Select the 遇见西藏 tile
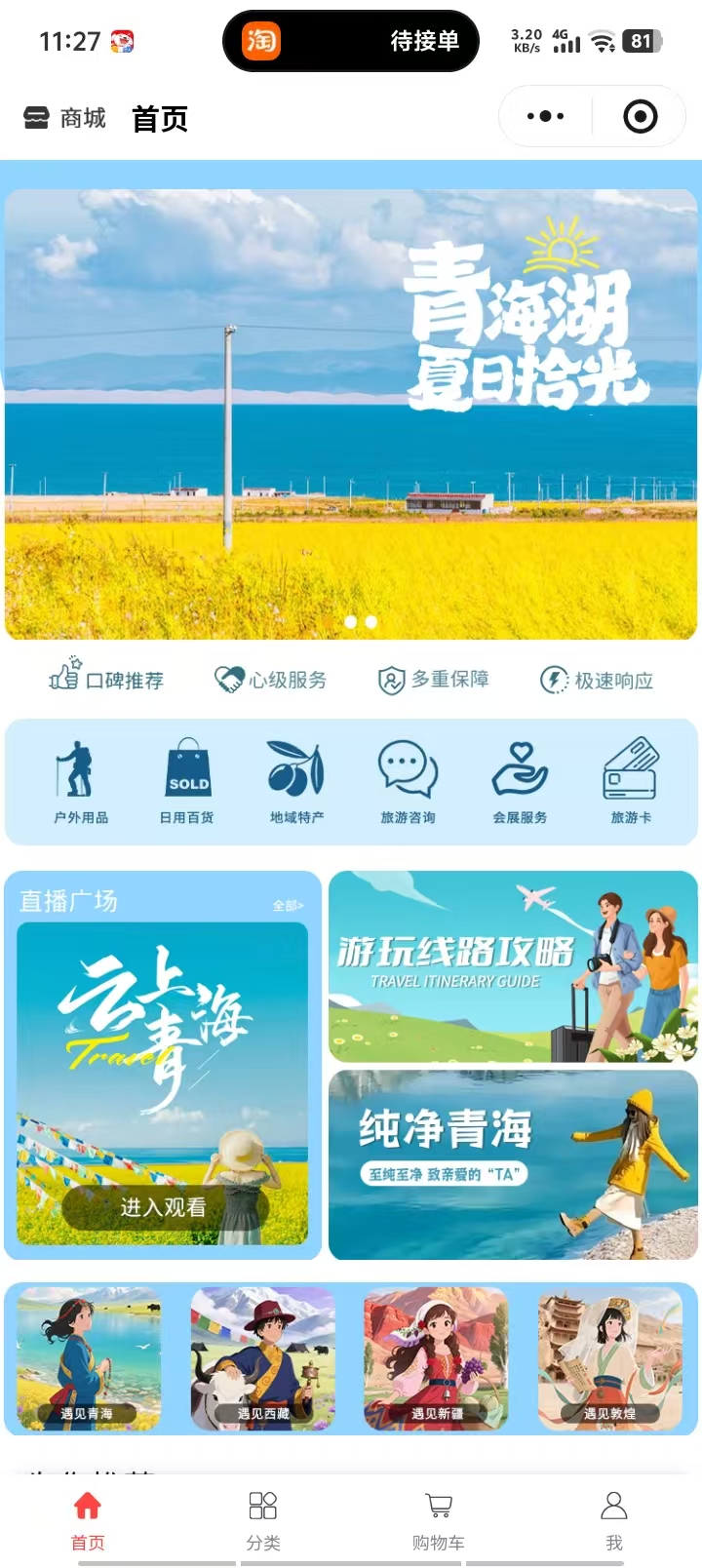The image size is (702, 1568). click(263, 1359)
